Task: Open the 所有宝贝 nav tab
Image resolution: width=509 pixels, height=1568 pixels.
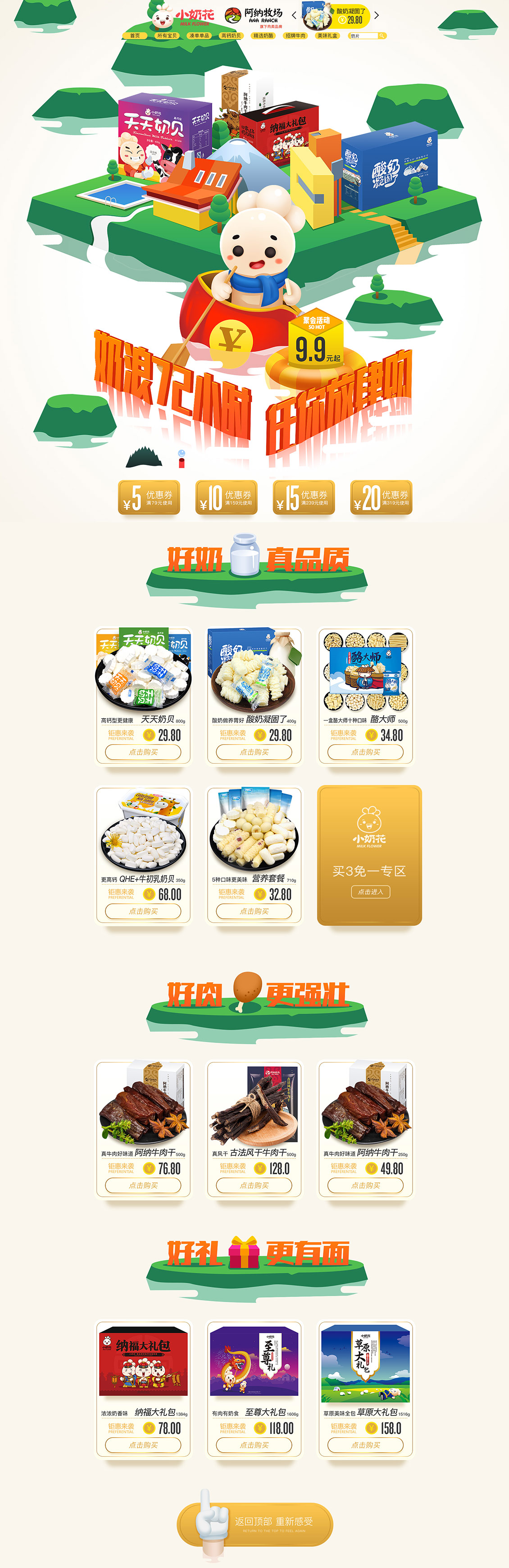Action: point(167,36)
